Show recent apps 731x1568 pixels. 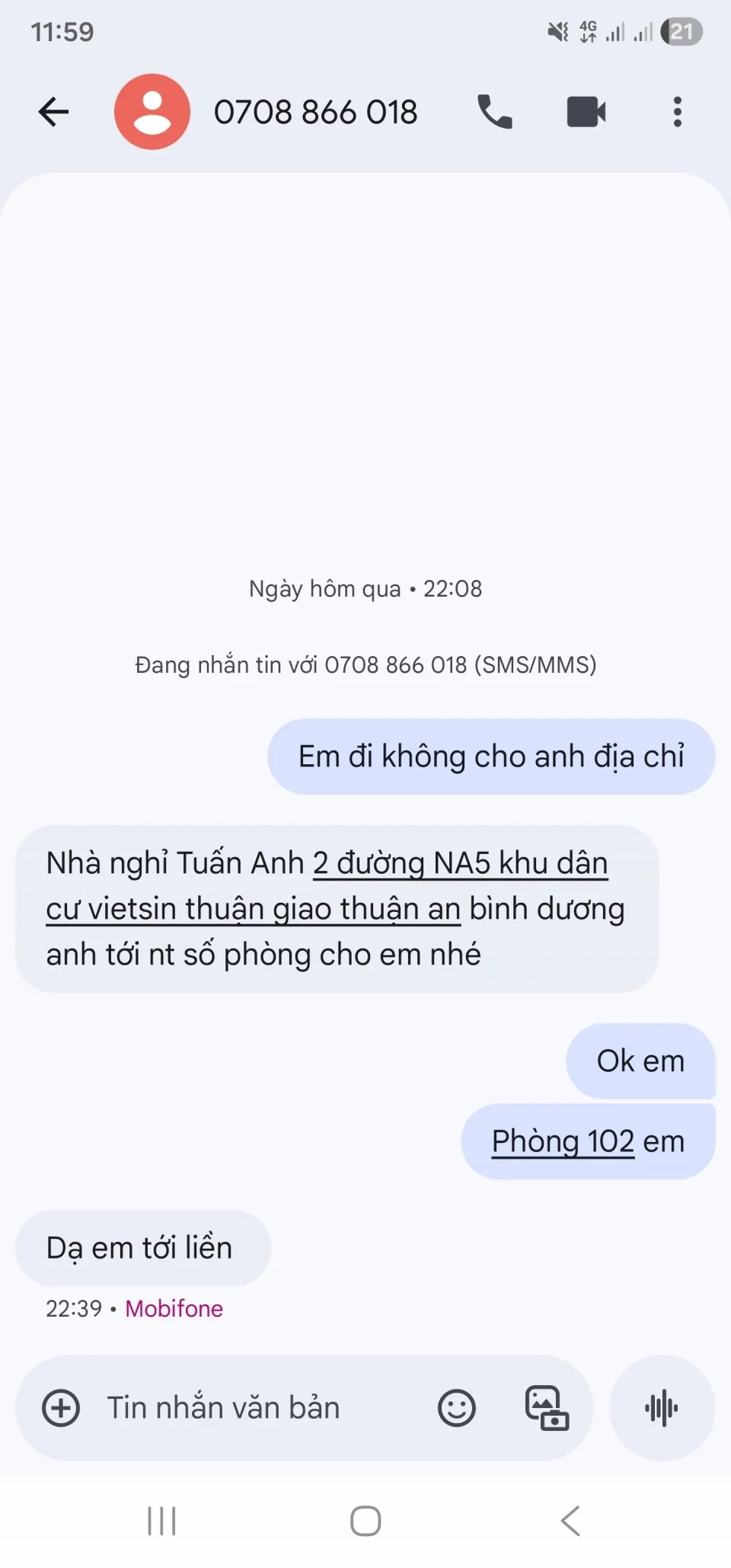(161, 1522)
